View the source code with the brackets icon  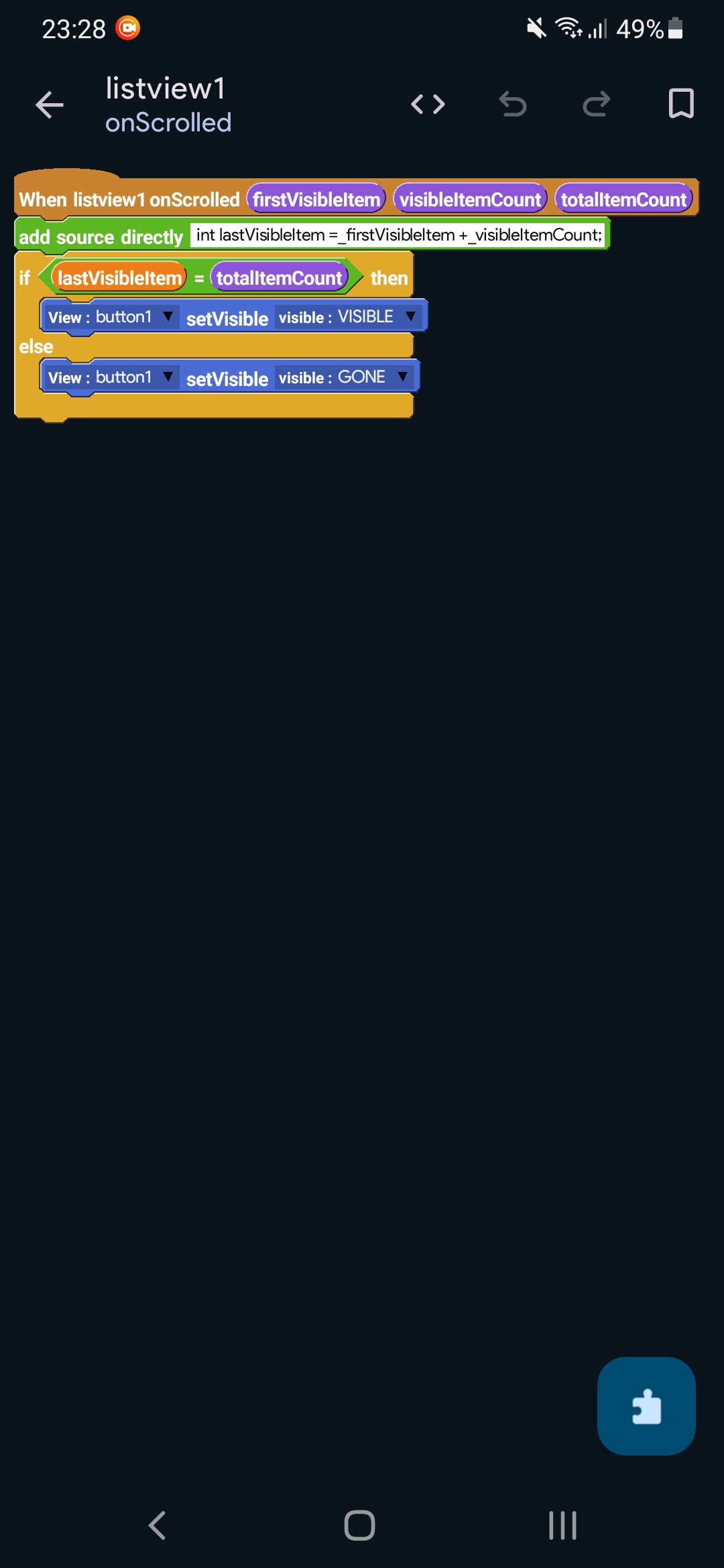[x=428, y=105]
